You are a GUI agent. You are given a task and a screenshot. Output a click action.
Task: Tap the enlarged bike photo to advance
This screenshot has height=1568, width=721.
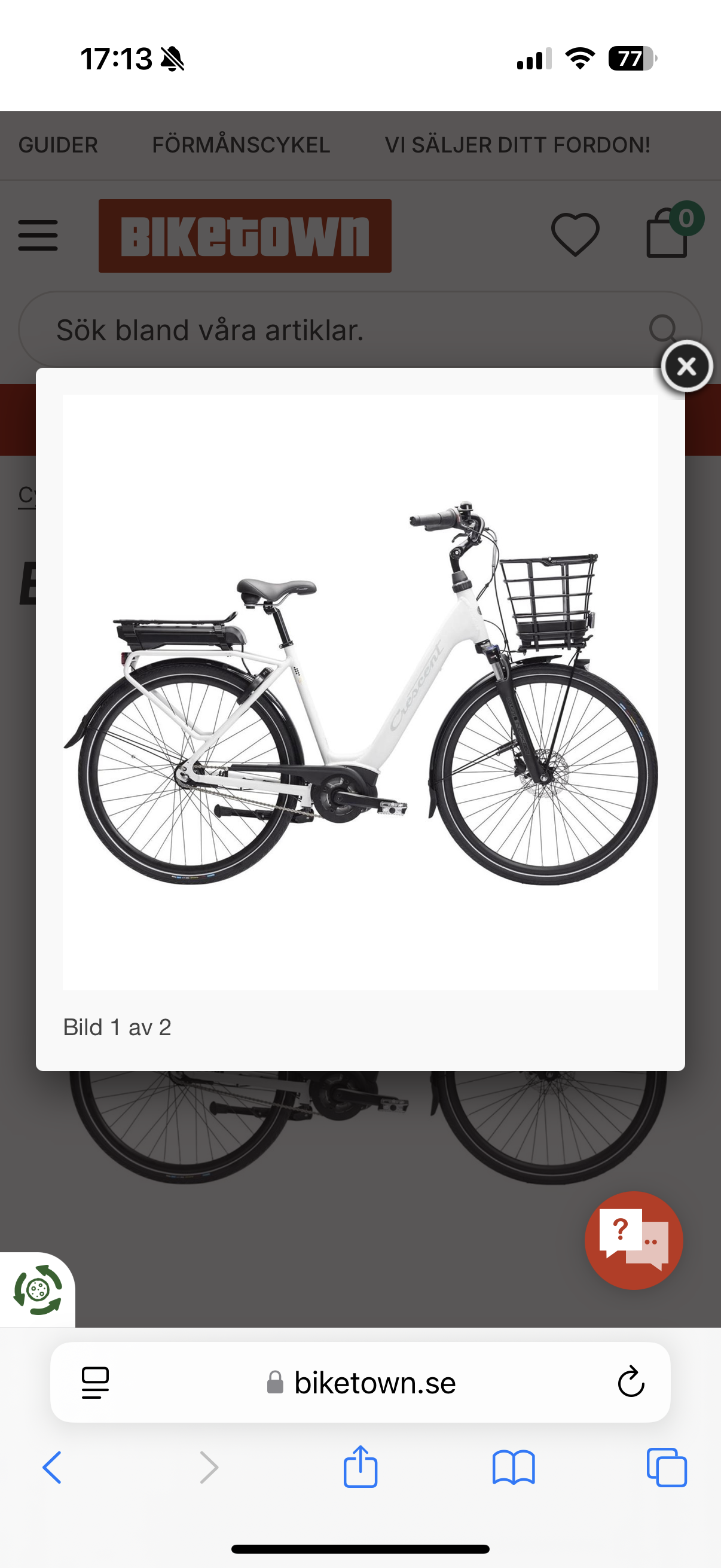[x=360, y=691]
